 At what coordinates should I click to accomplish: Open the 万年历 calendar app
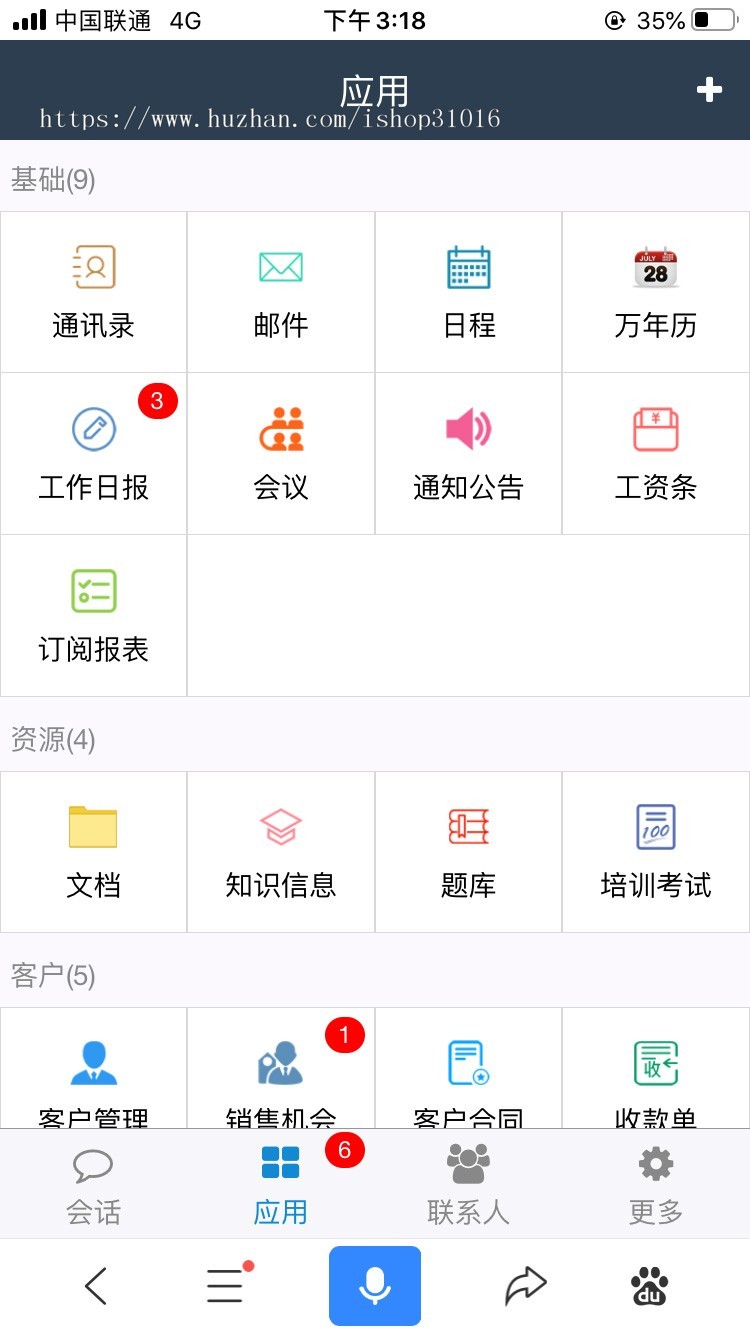pyautogui.click(x=655, y=292)
